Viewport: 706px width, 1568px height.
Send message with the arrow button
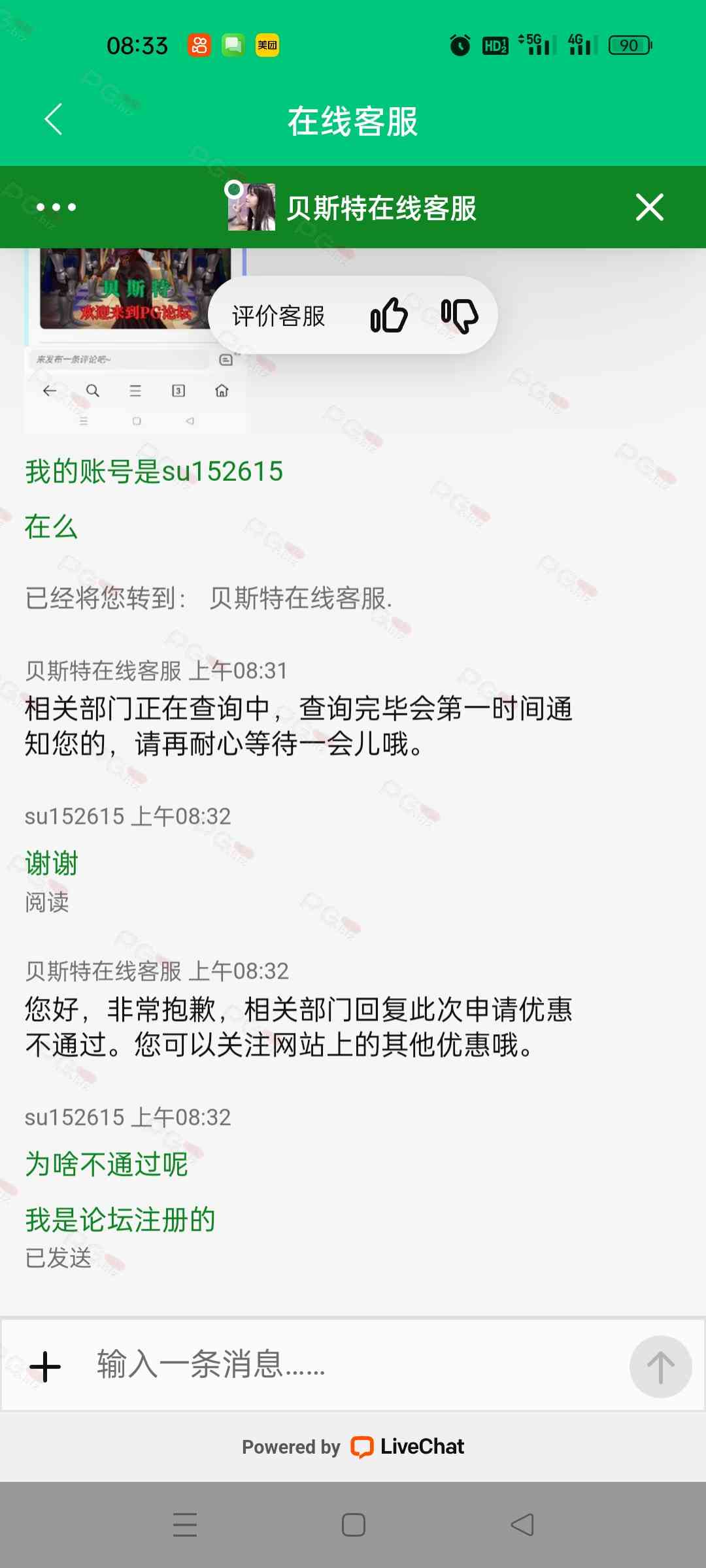(660, 1367)
